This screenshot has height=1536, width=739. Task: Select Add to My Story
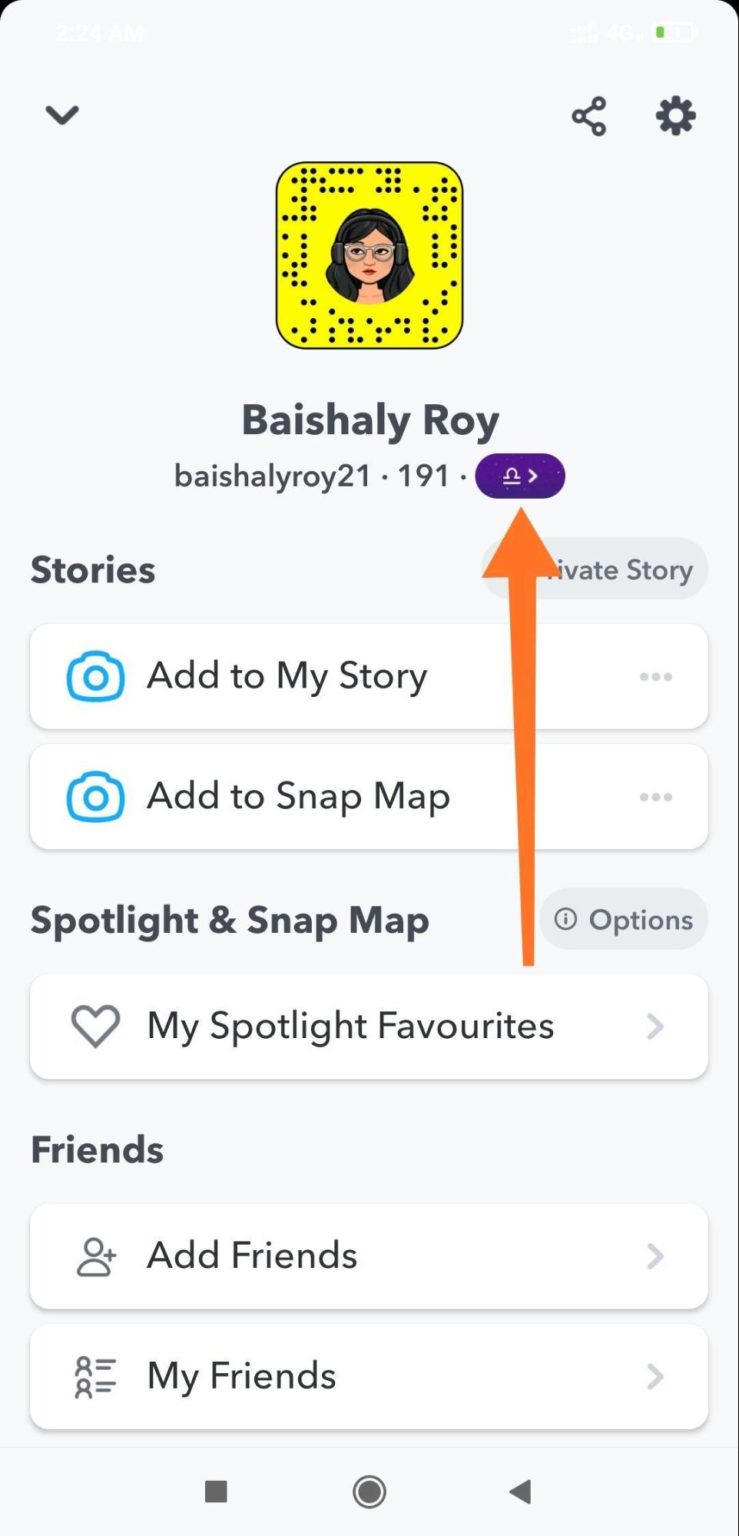click(287, 677)
